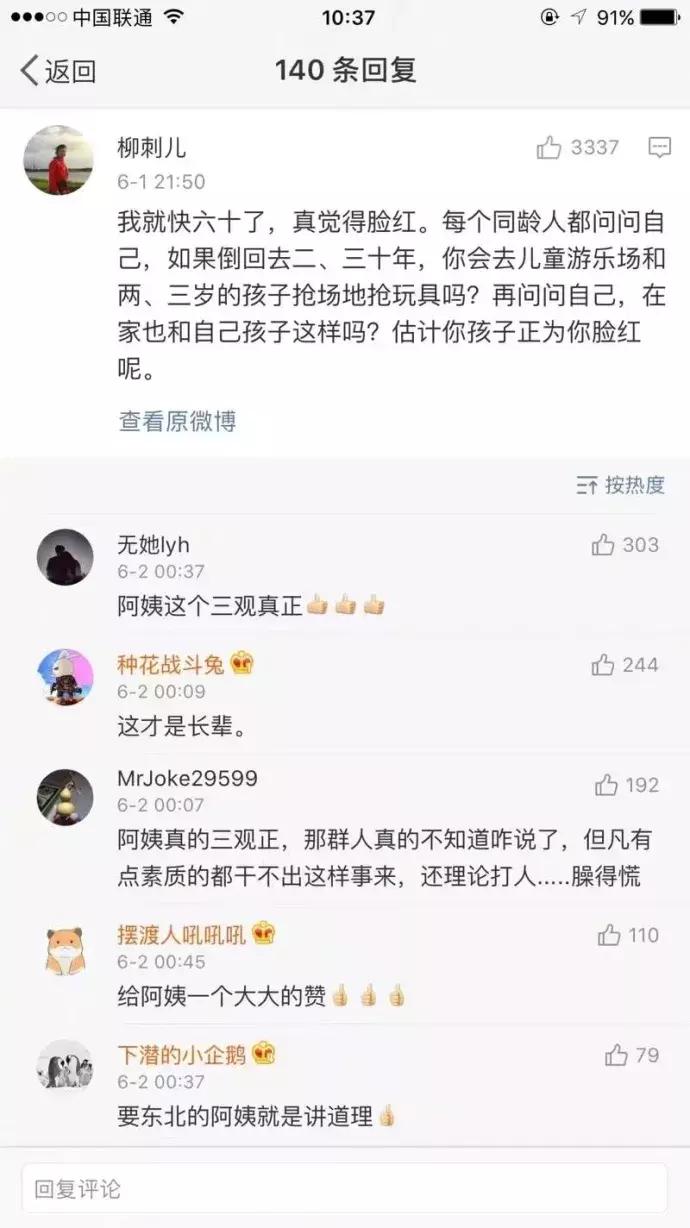Like the reply from 下潜的小企鹅
The image size is (690, 1228).
pos(616,1055)
